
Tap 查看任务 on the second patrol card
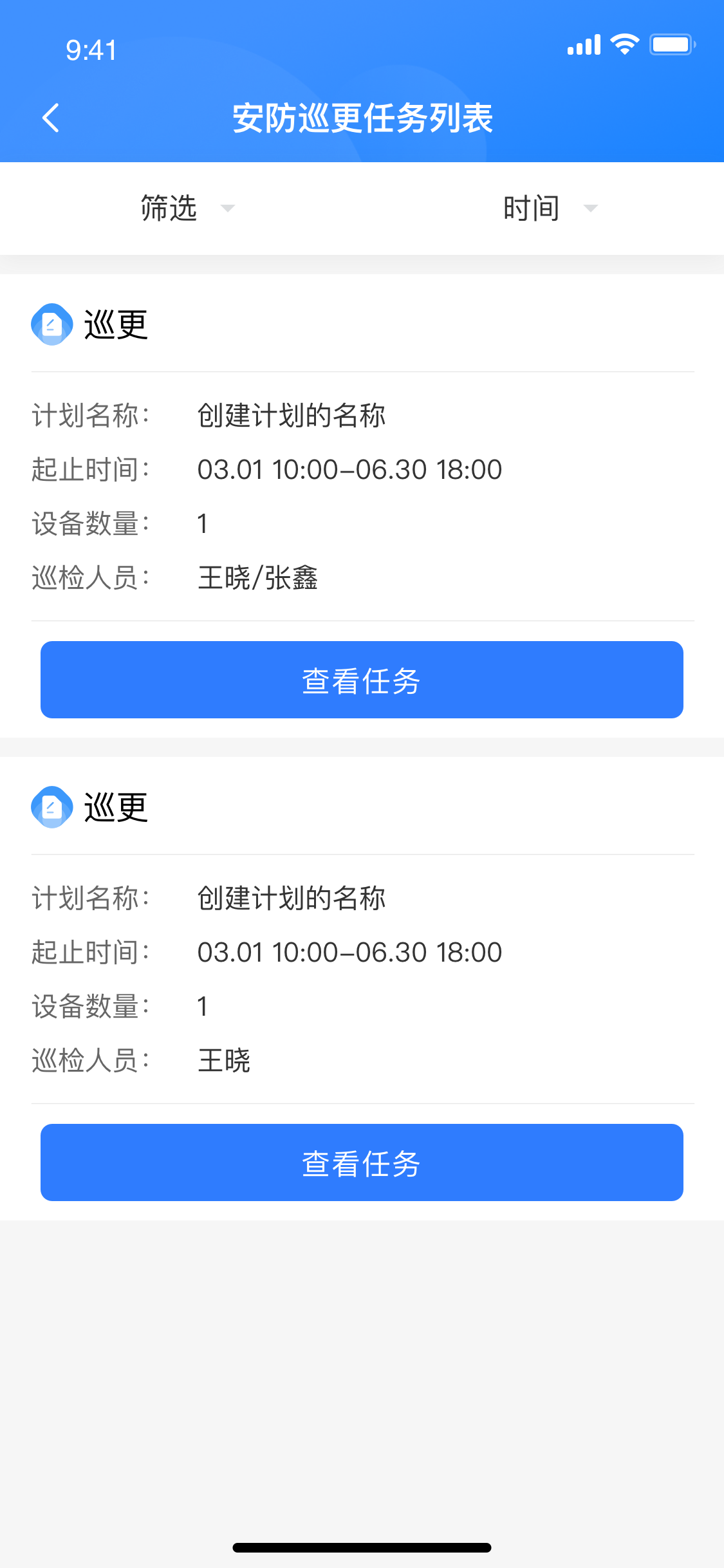(x=362, y=1162)
